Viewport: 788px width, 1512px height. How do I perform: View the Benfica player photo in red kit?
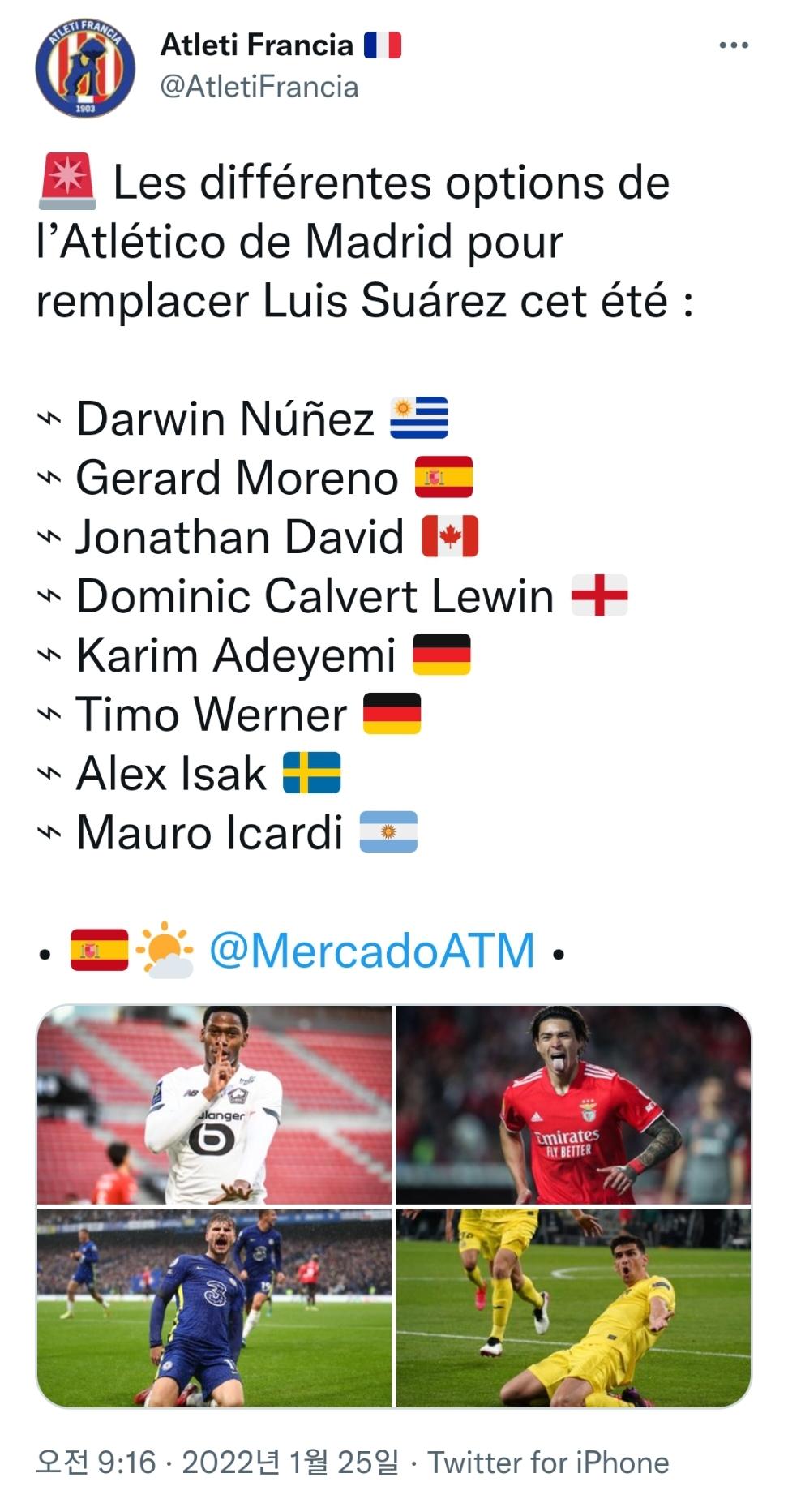click(573, 1105)
